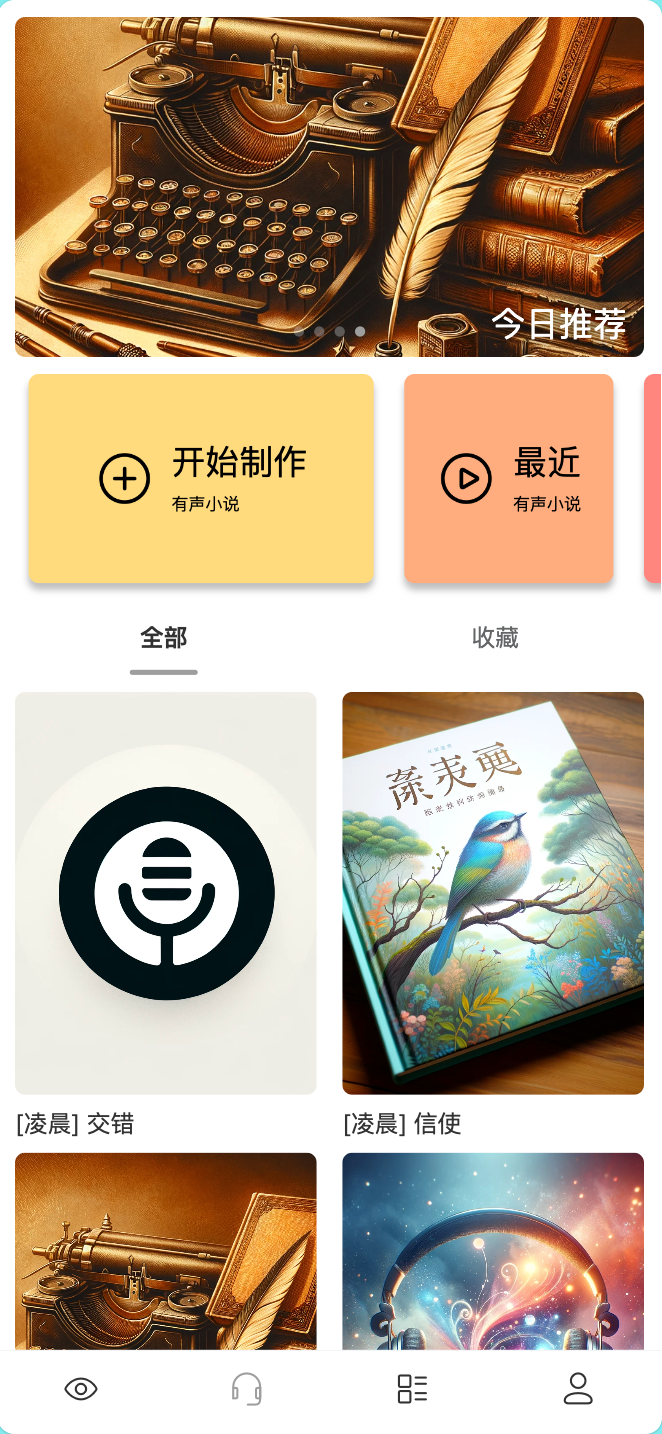Open the headphones cover audiobook tile
The image size is (662, 1434).
(493, 1250)
